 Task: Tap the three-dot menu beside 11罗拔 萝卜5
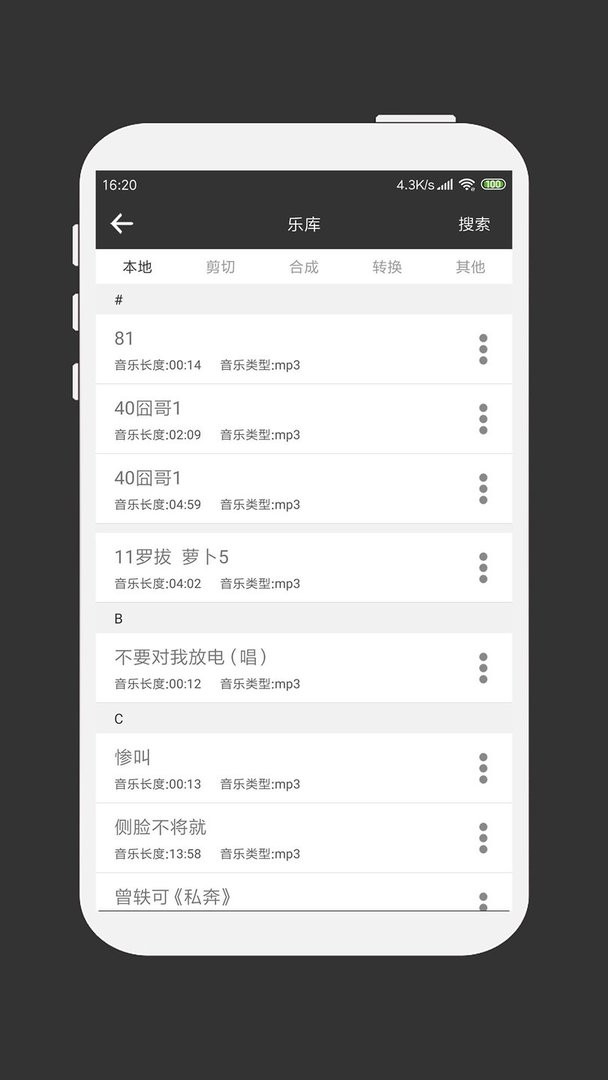(483, 568)
